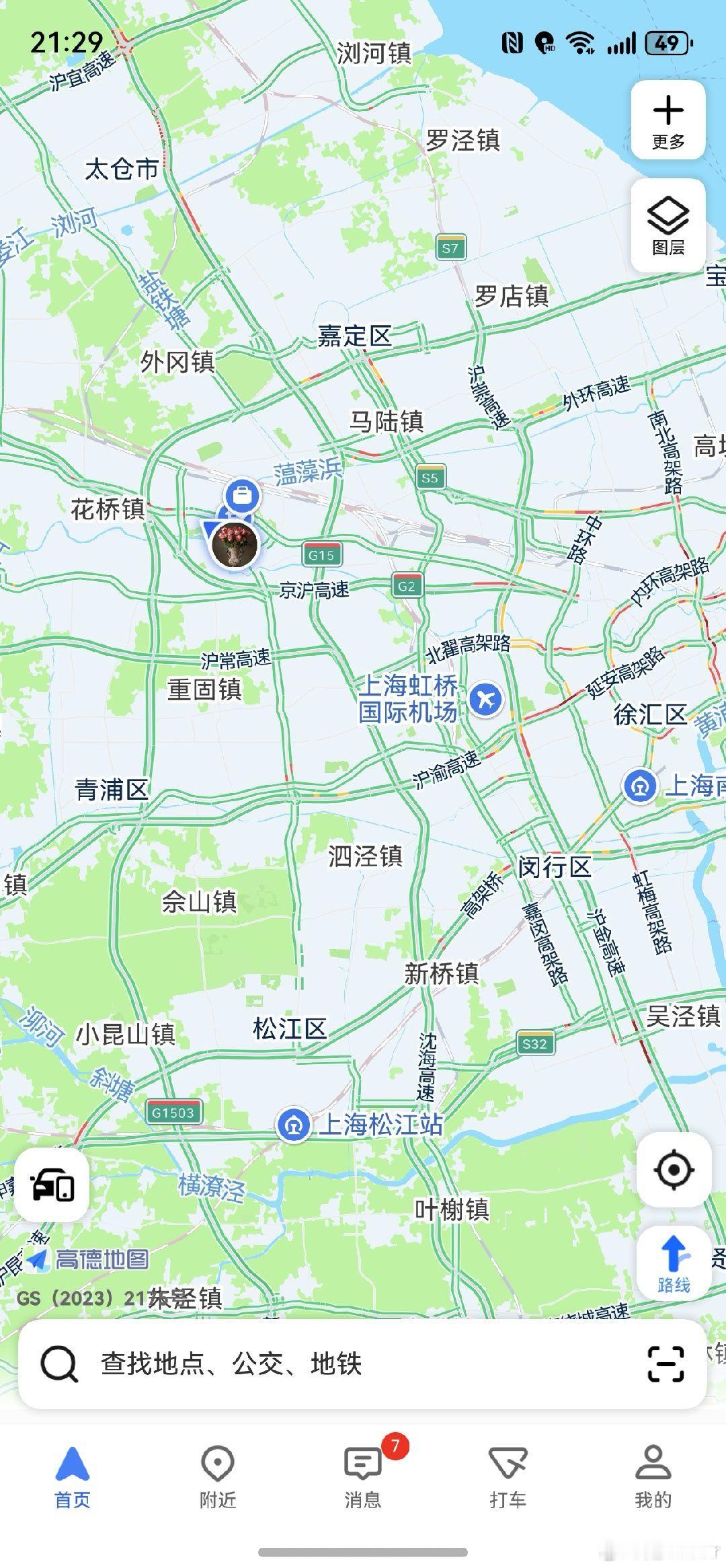Tap the 上海虹桥国际机场 airplane marker

(485, 698)
